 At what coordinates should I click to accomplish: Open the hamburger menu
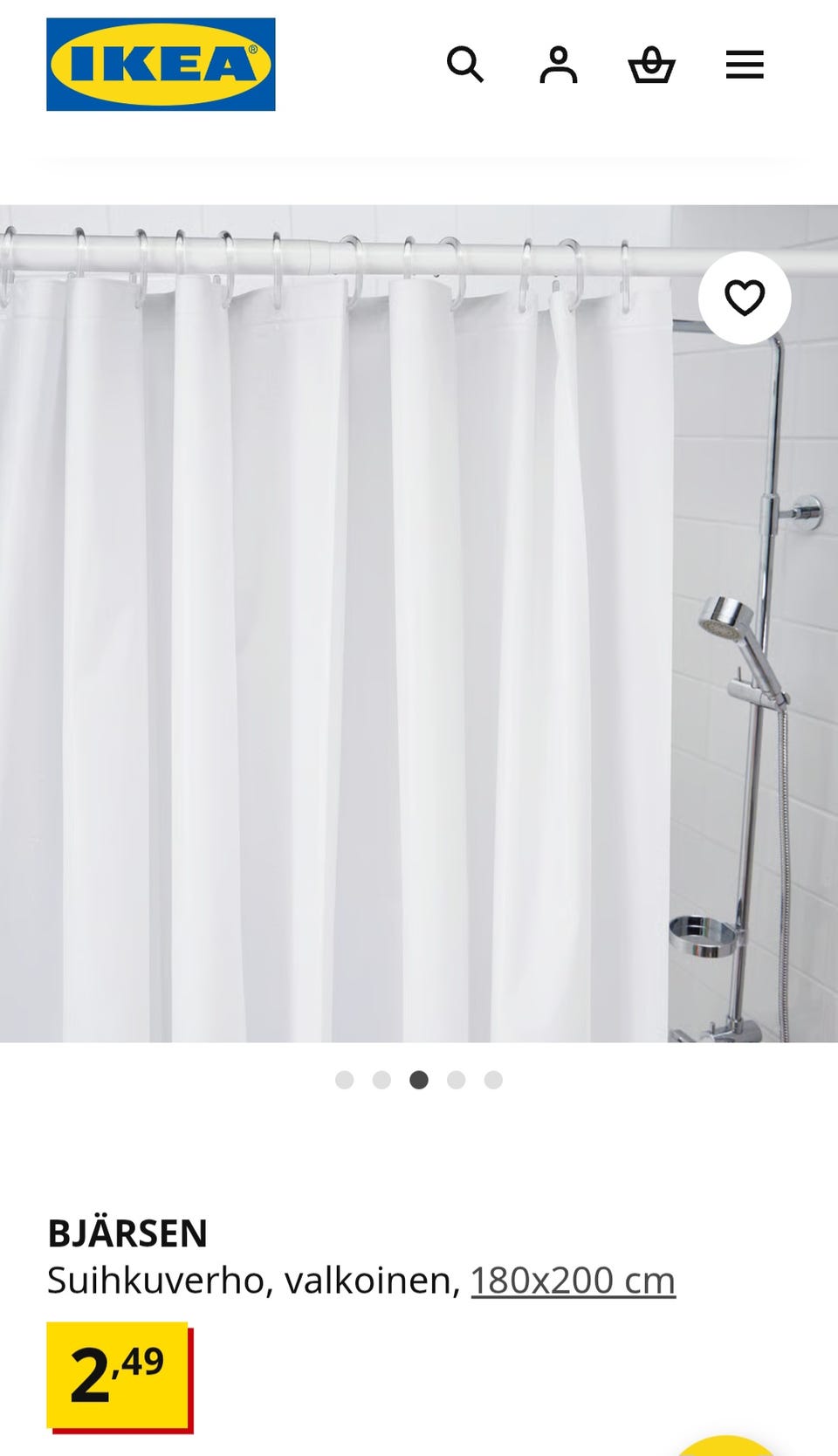point(745,65)
